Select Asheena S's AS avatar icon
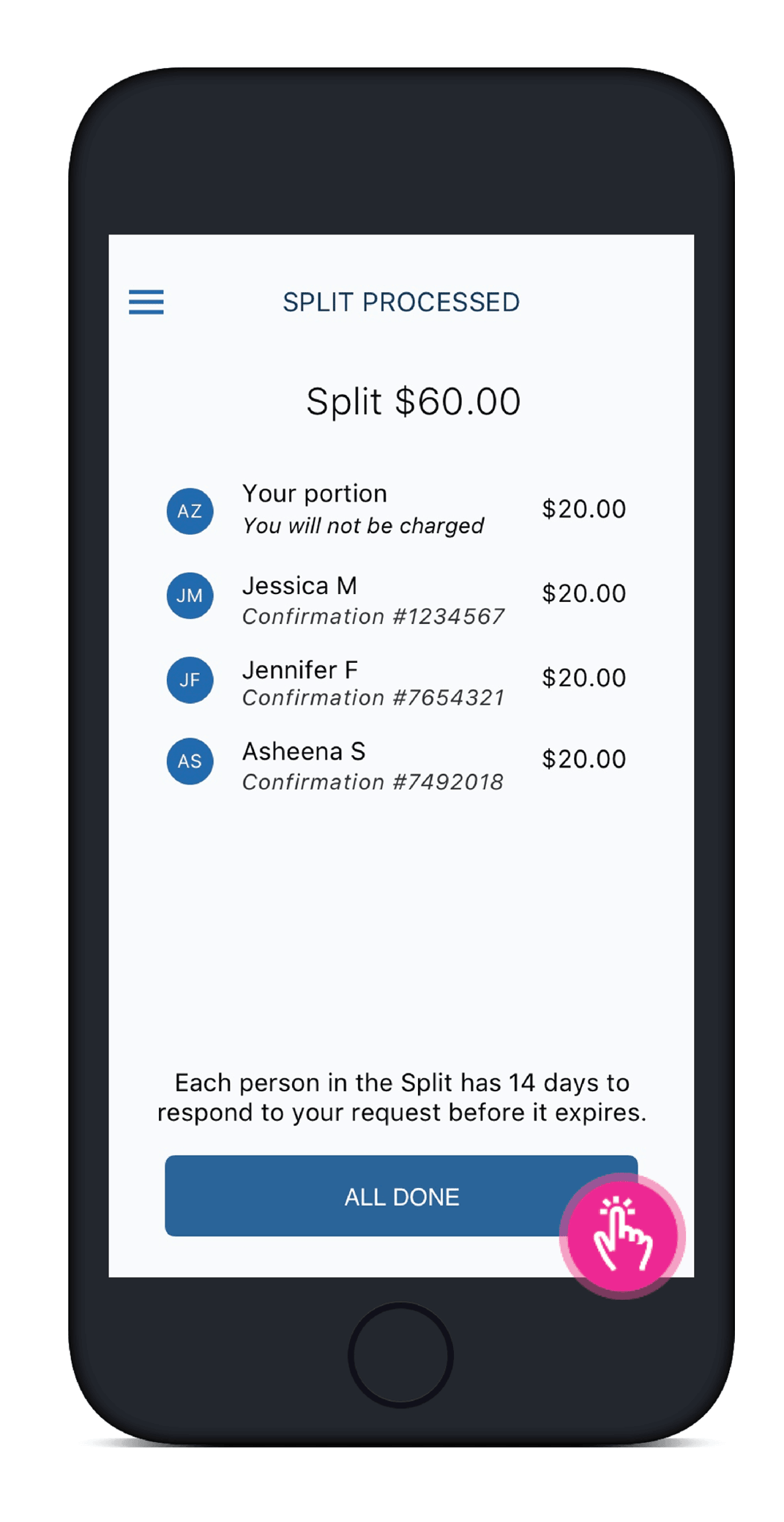Screen dimensions: 784x1522 190,762
